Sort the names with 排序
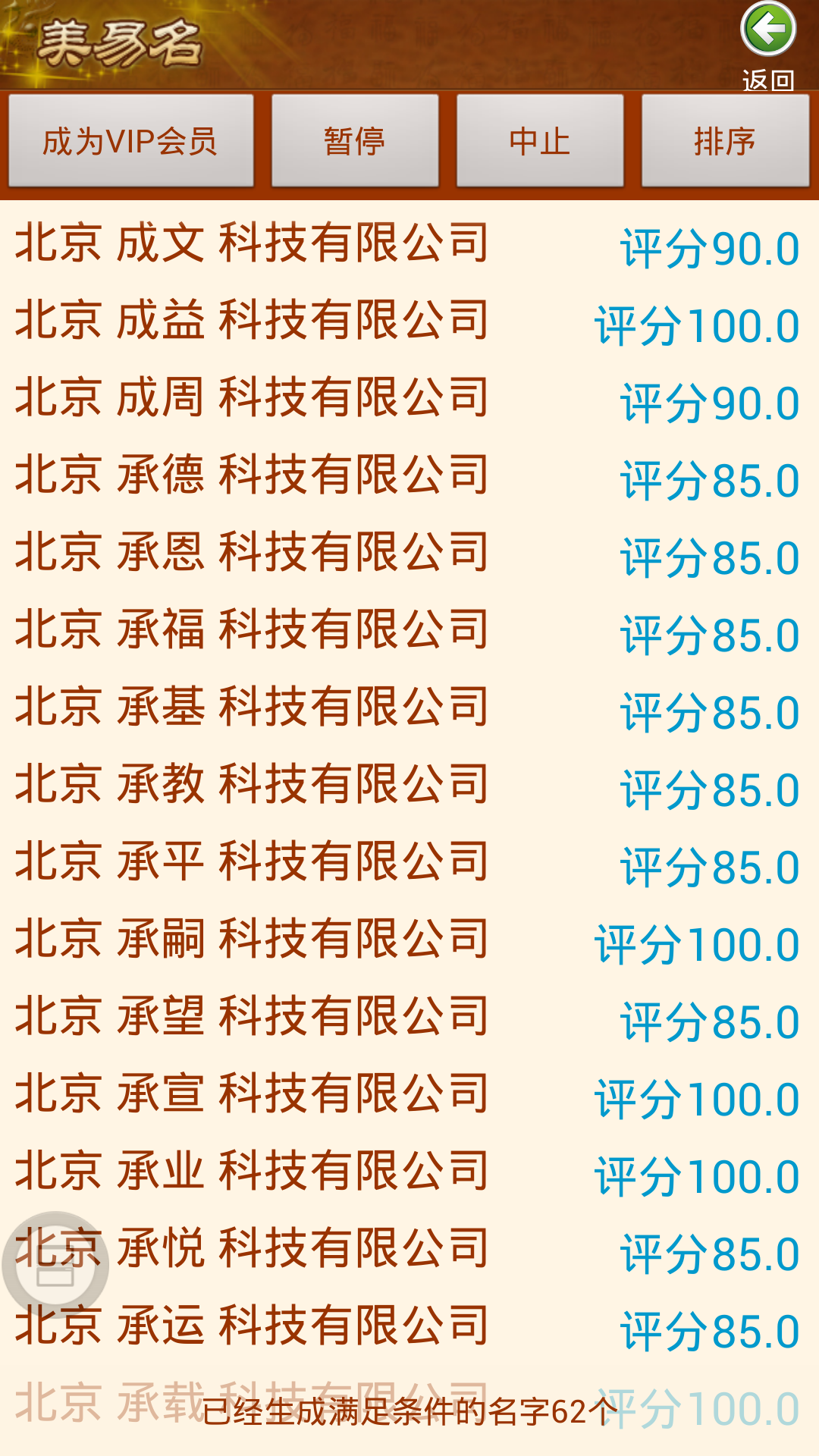 coord(725,141)
